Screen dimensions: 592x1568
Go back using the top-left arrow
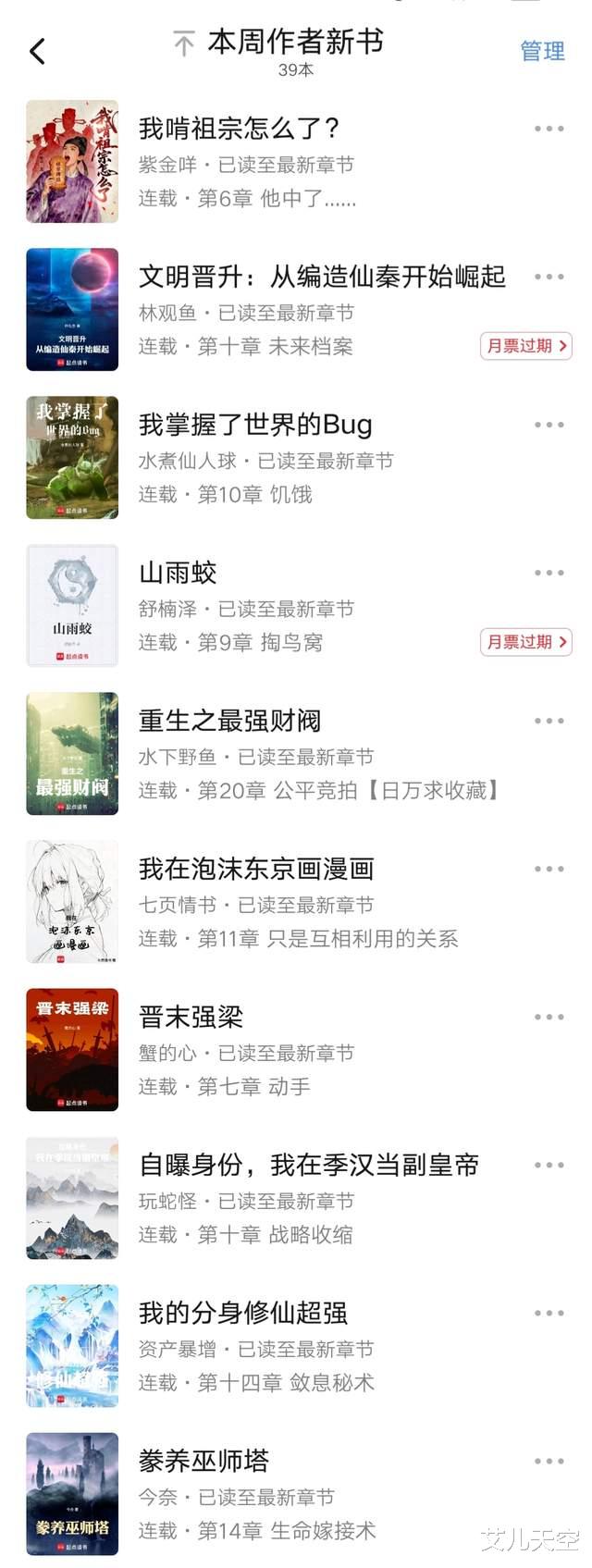pyautogui.click(x=37, y=51)
